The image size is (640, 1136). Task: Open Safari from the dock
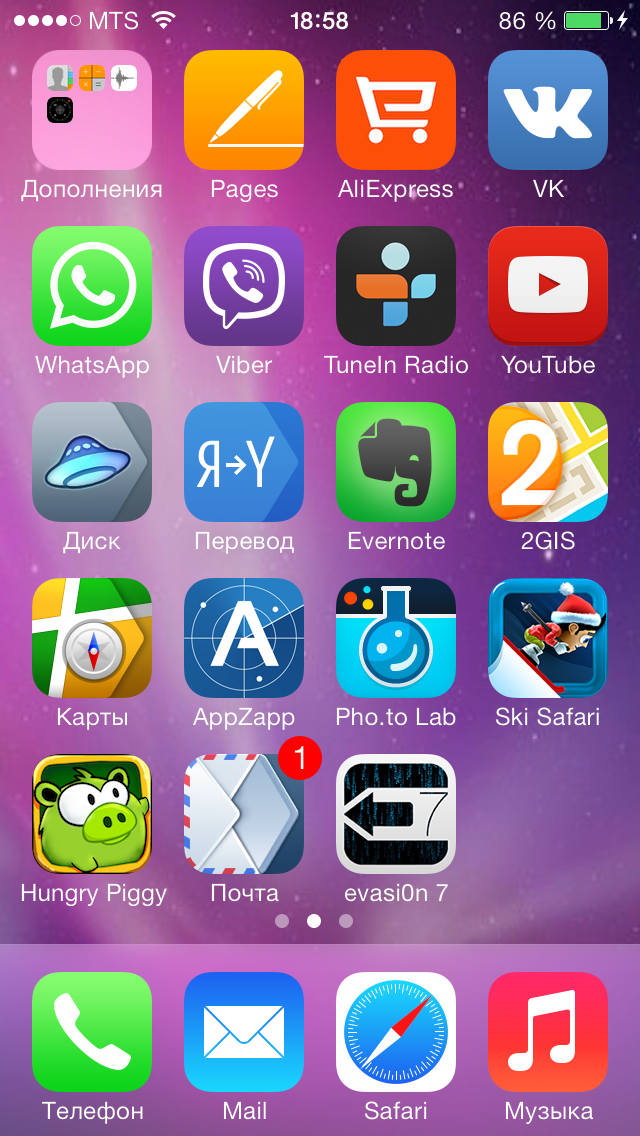click(396, 1032)
